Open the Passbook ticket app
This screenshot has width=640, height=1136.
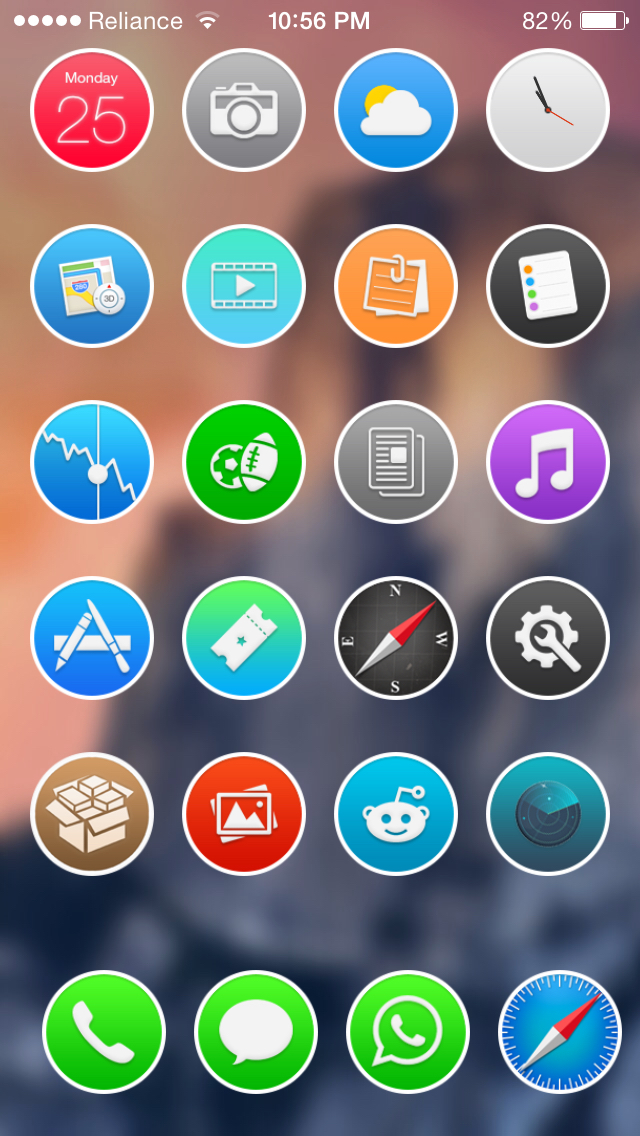point(244,638)
